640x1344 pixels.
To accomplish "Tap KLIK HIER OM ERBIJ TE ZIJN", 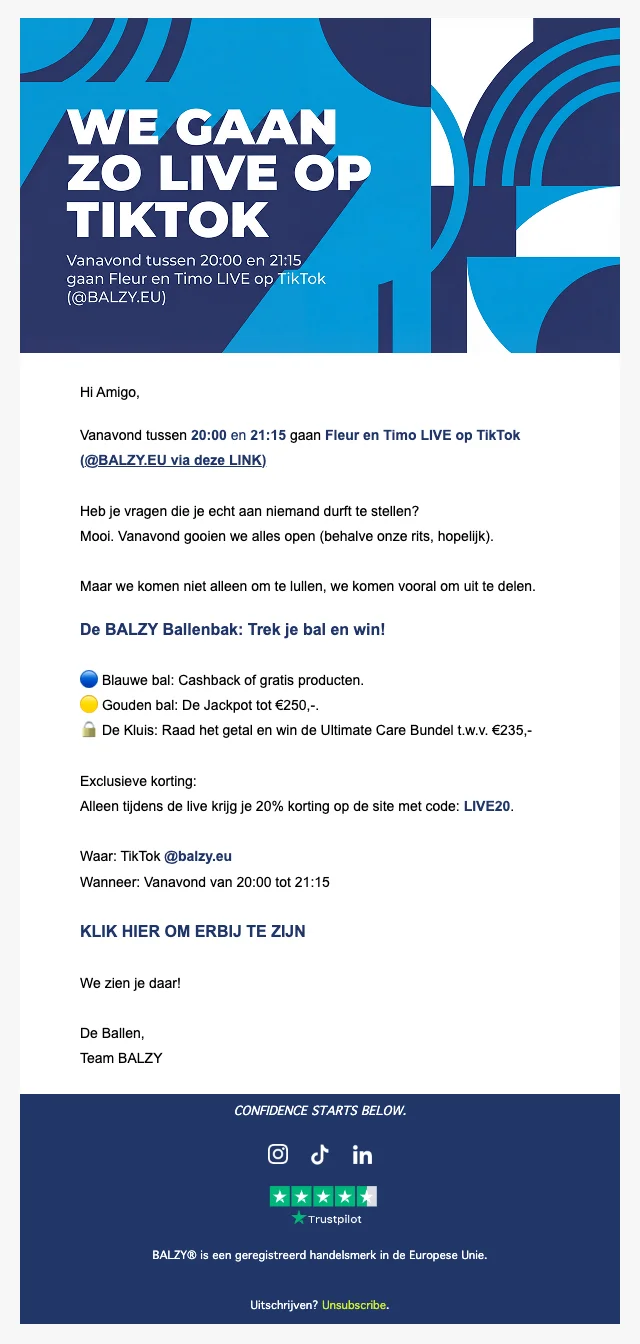I will pos(193,931).
